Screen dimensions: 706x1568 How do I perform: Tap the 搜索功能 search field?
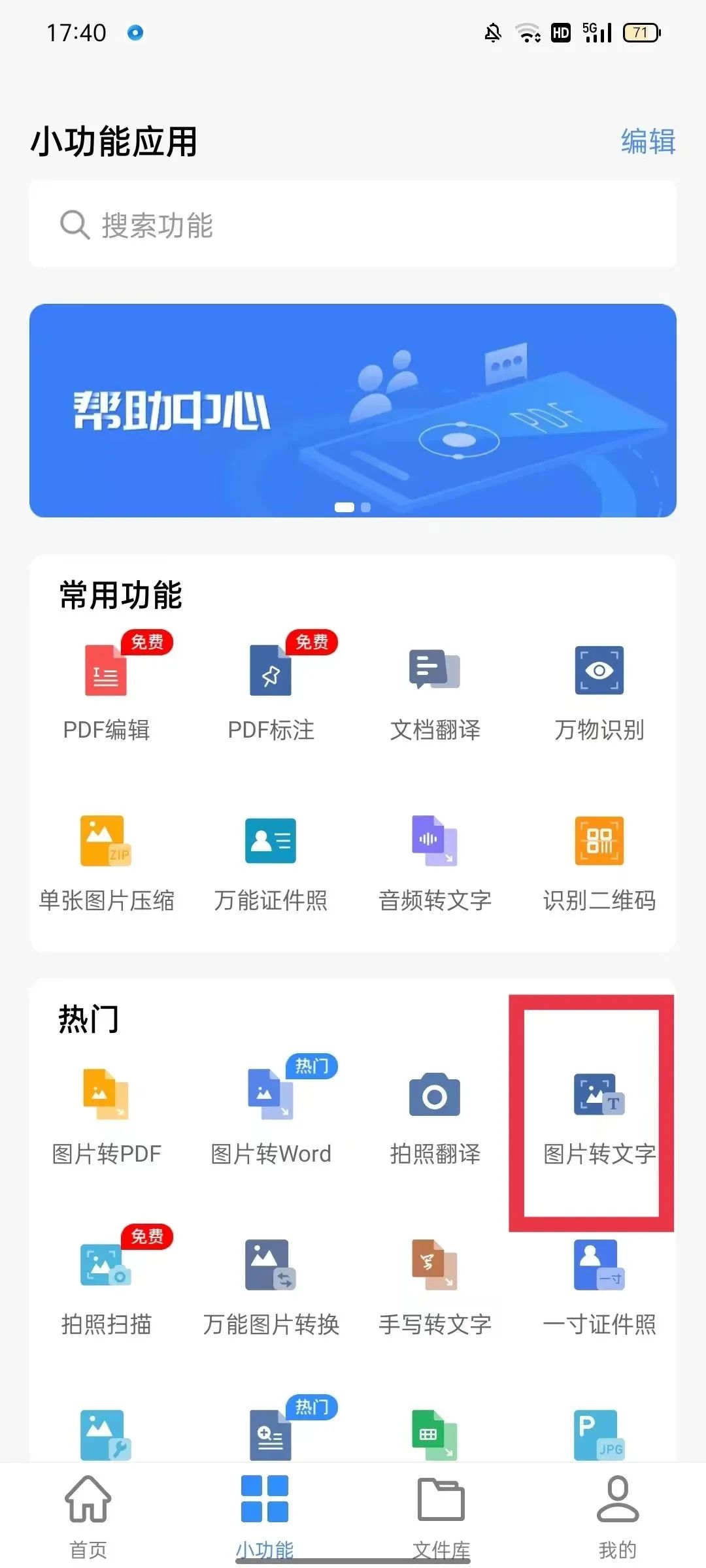point(353,225)
